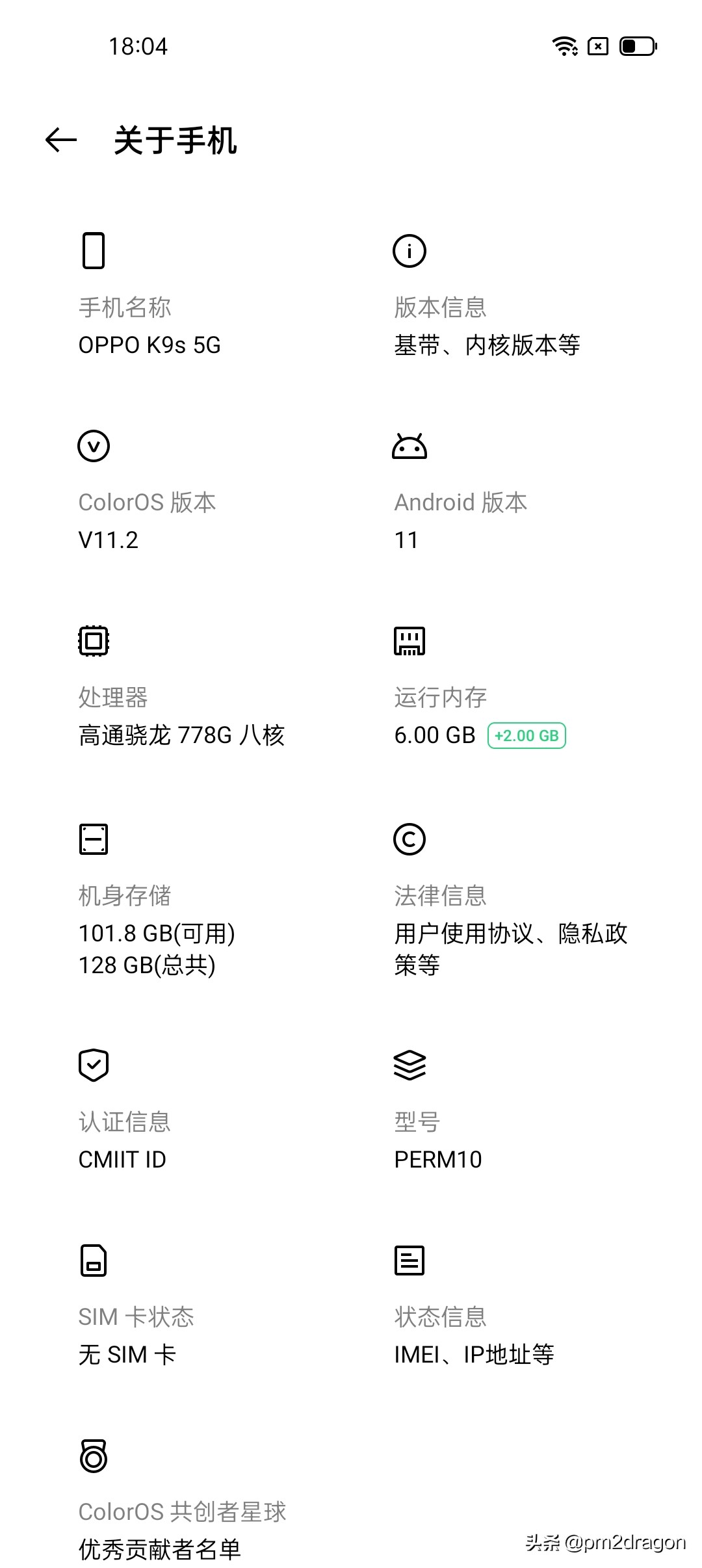Image resolution: width=702 pixels, height=1568 pixels.
Task: Tap the Wi-Fi icon in status bar
Action: 564,46
